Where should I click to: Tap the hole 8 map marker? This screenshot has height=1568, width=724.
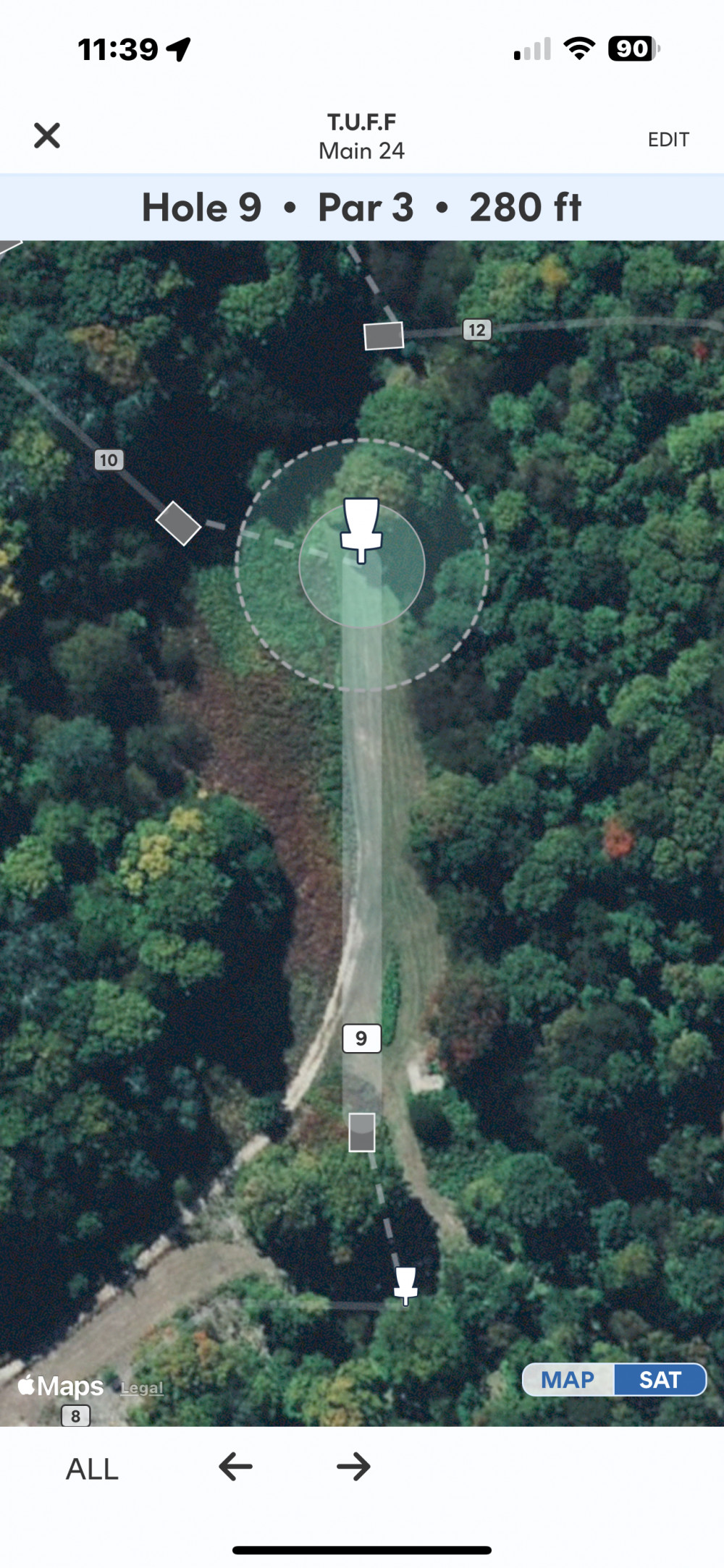75,1415
